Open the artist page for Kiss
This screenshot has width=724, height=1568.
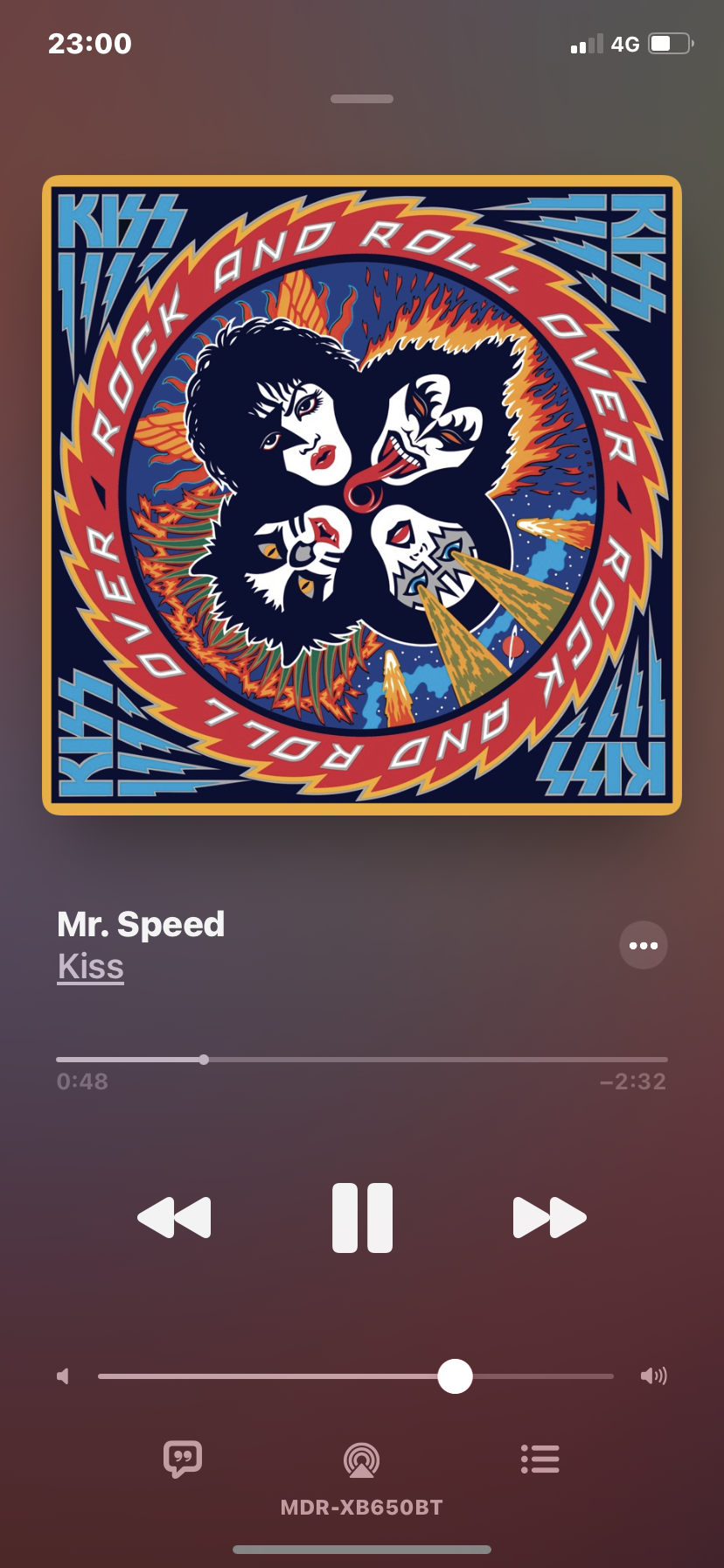(x=91, y=967)
